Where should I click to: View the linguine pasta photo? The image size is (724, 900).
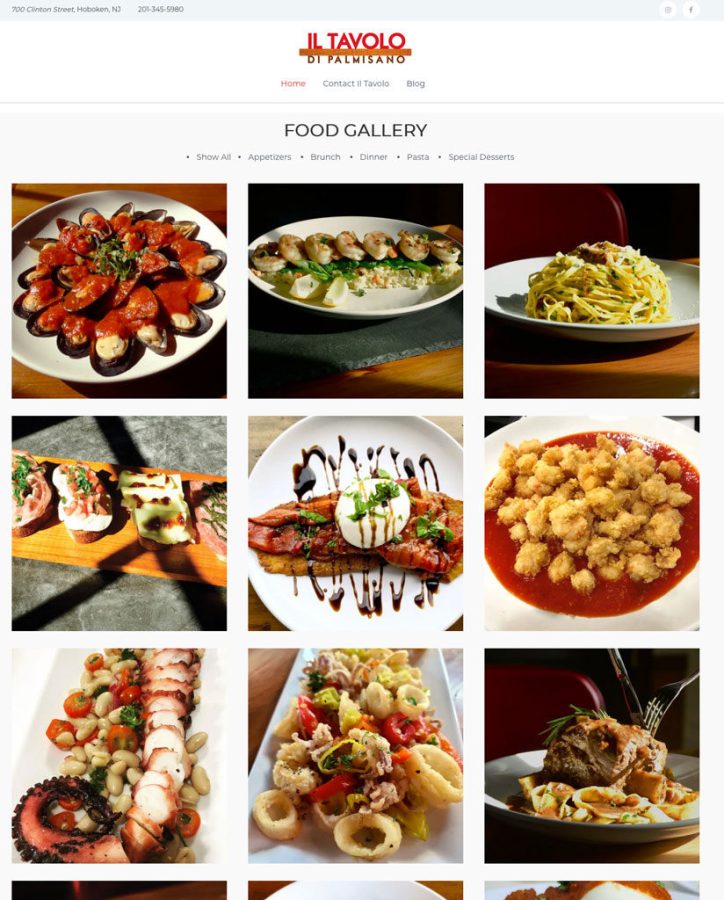[592, 291]
